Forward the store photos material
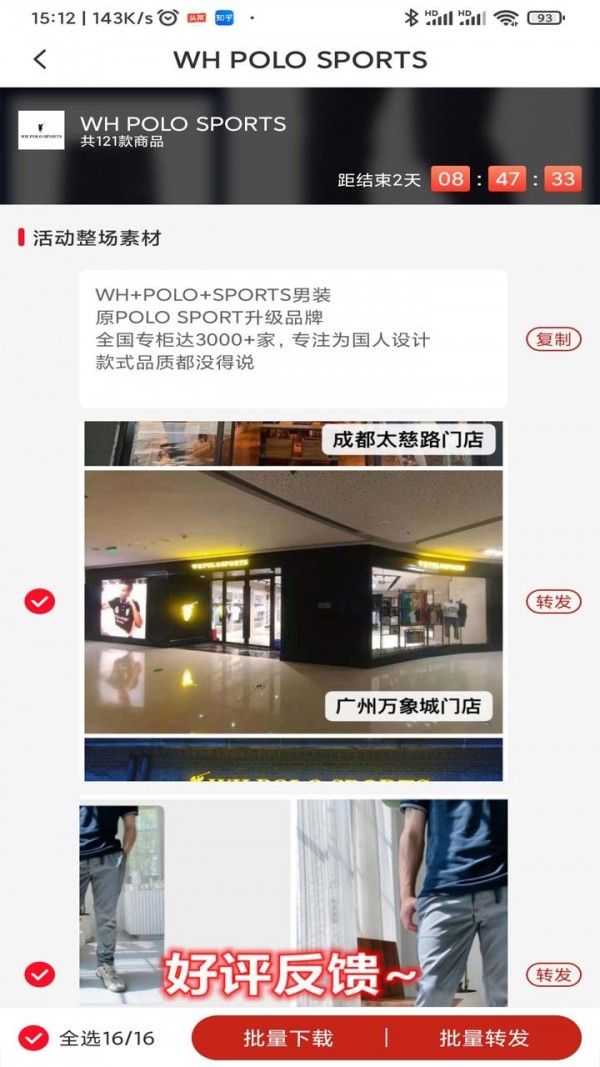The width and height of the screenshot is (600, 1067). pyautogui.click(x=553, y=601)
